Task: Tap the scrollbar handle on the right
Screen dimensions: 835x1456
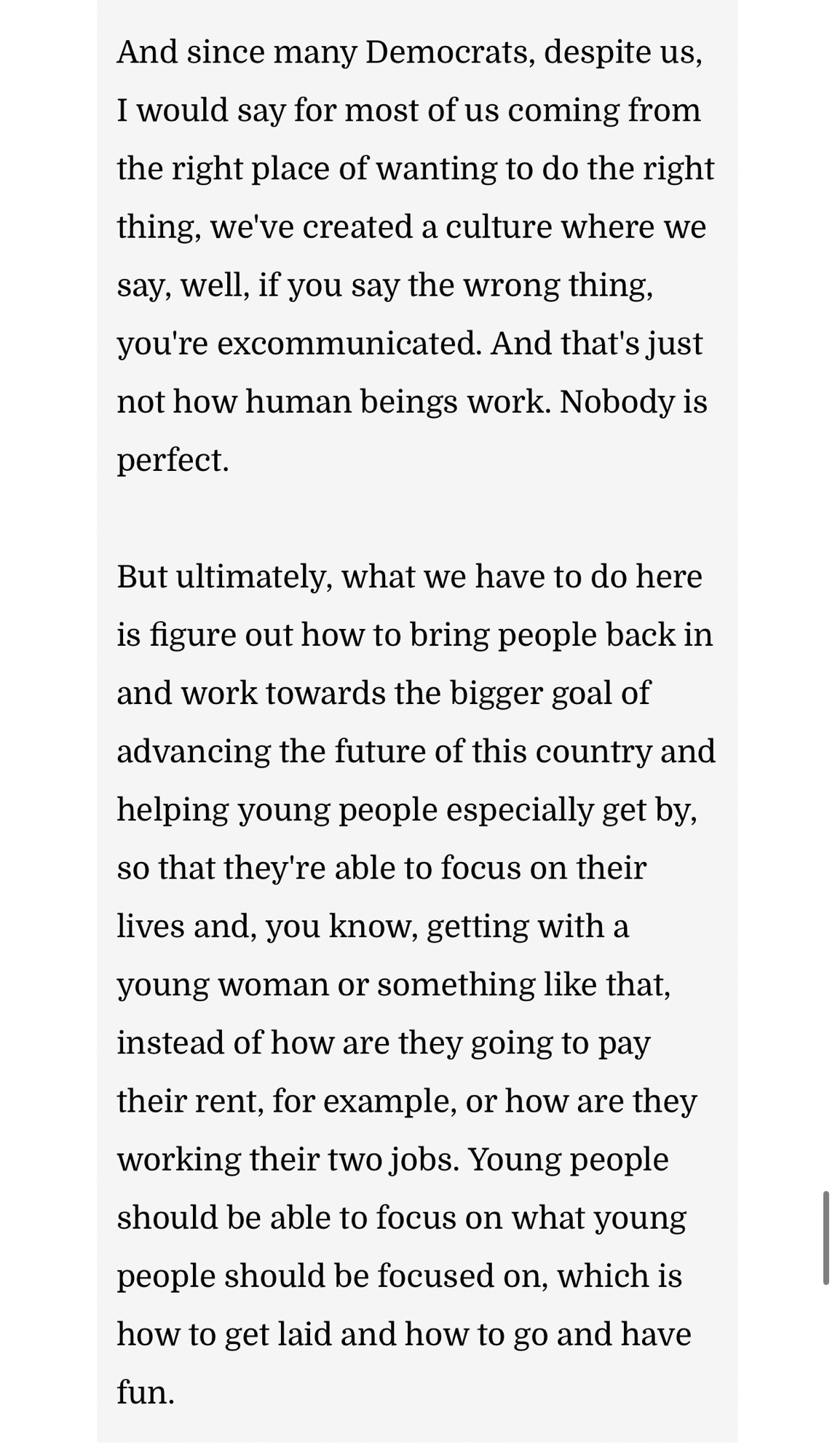Action: (826, 1238)
